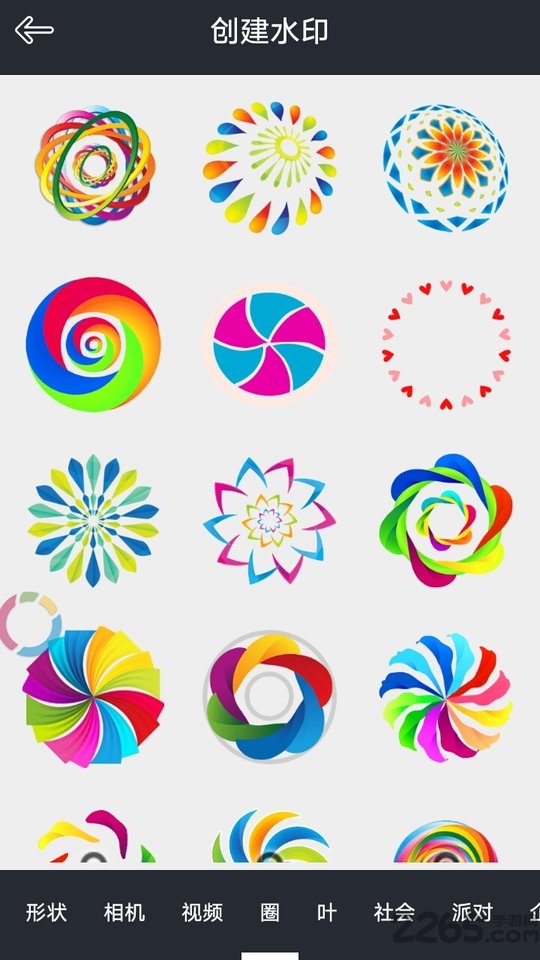Image resolution: width=540 pixels, height=960 pixels.
Task: Switch to the 派对 category tab
Action: pyautogui.click(x=472, y=912)
